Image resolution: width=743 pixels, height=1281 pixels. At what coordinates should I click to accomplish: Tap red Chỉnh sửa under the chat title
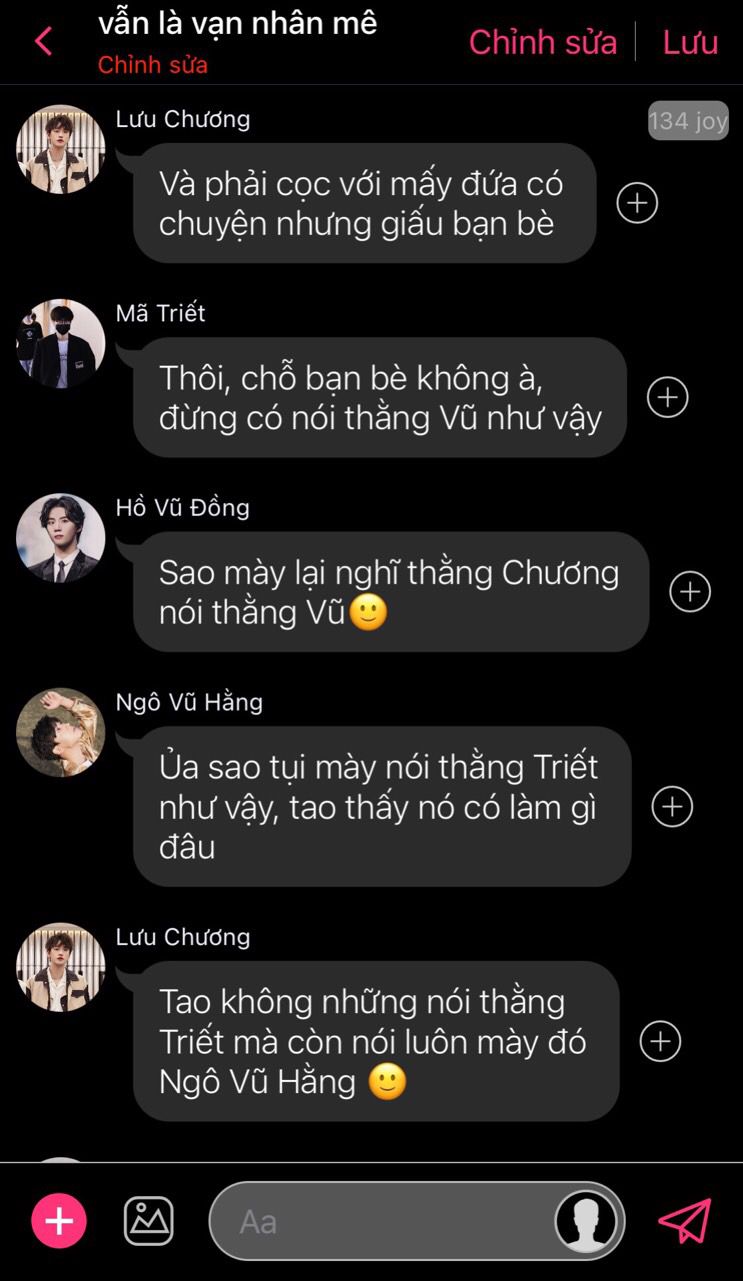pyautogui.click(x=153, y=65)
